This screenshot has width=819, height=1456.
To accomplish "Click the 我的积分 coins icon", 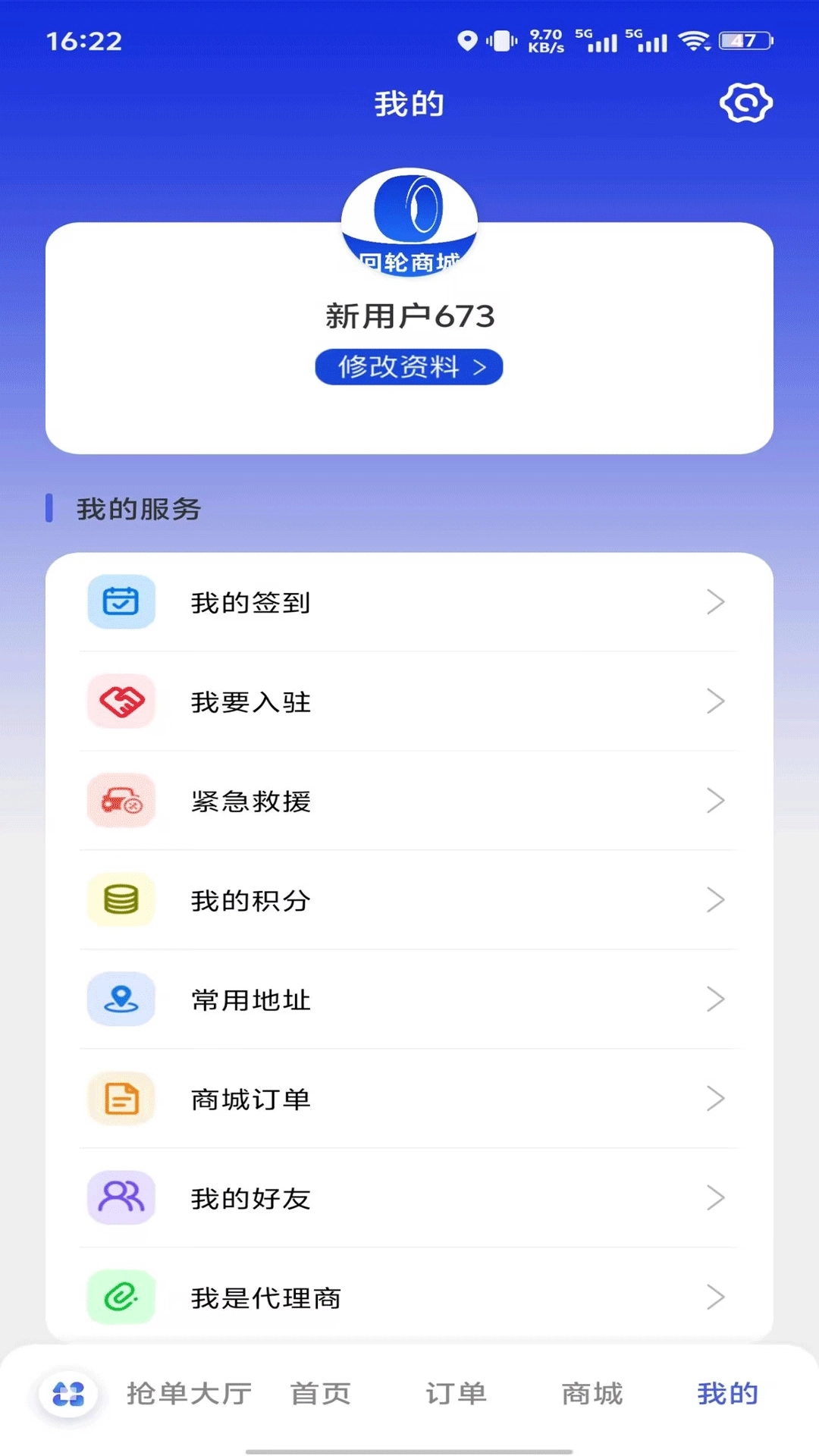I will point(121,900).
